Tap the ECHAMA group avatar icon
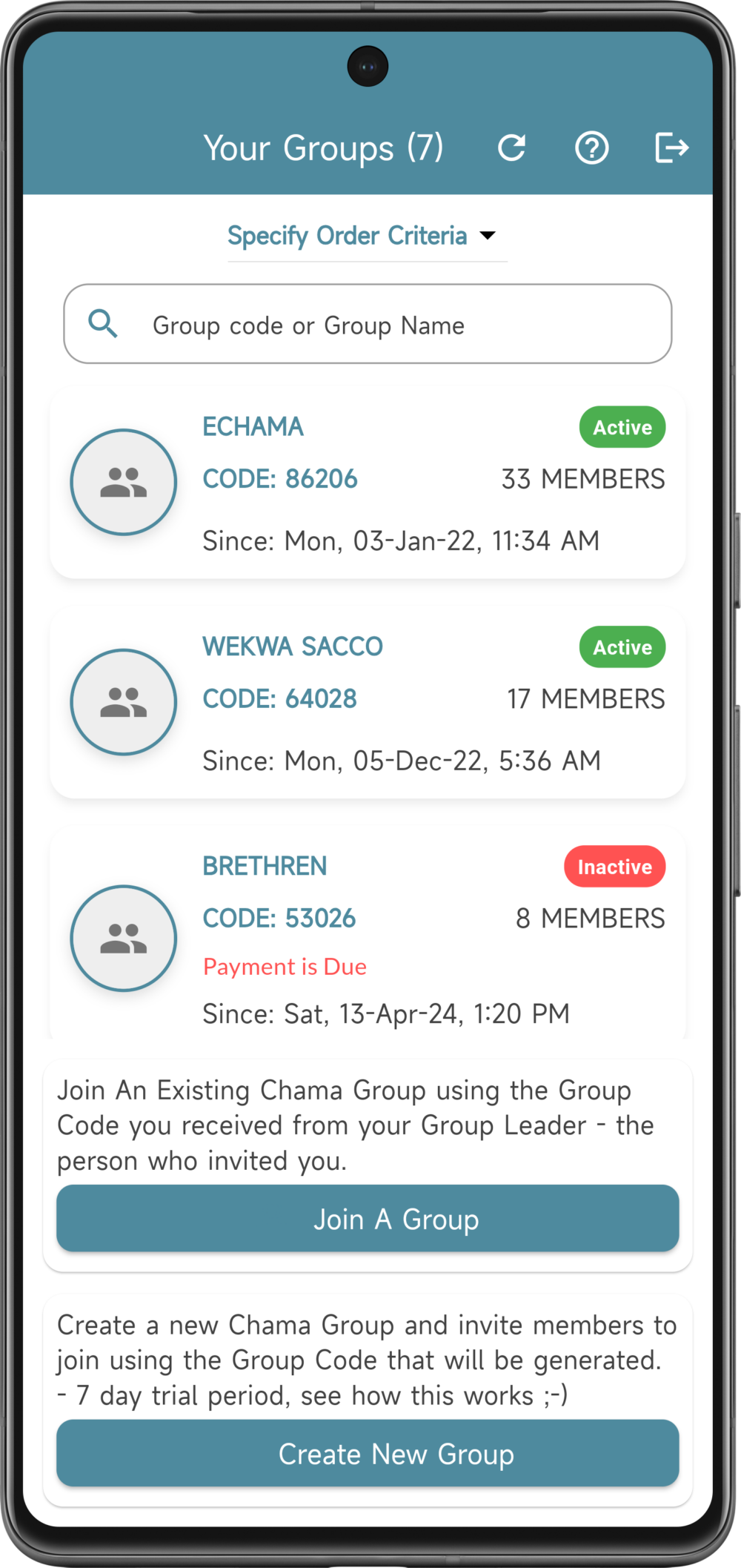The height and width of the screenshot is (1568, 741). 123,481
